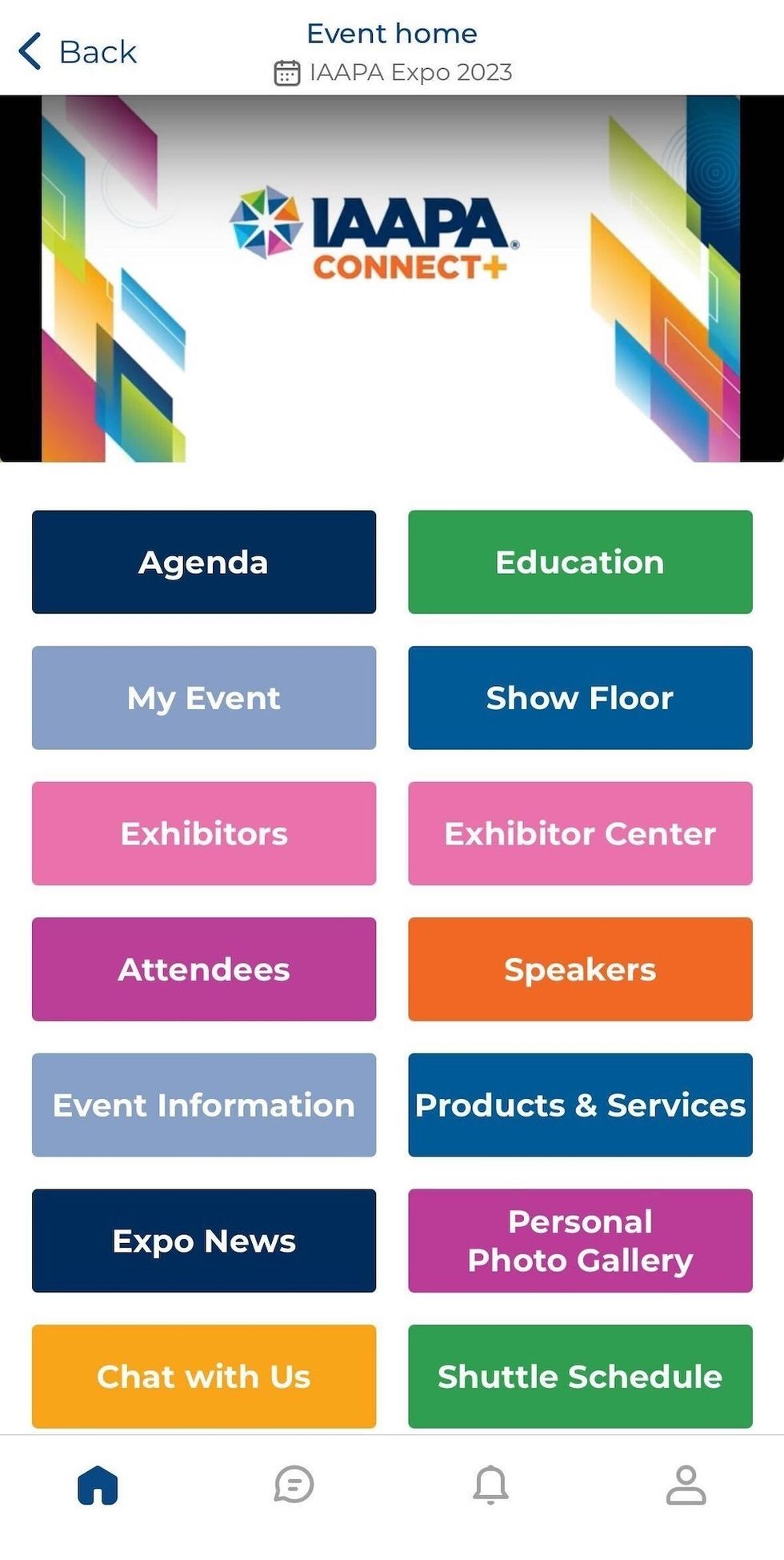Tap the back chevron arrow at top left
The image size is (784, 1560).
click(30, 50)
